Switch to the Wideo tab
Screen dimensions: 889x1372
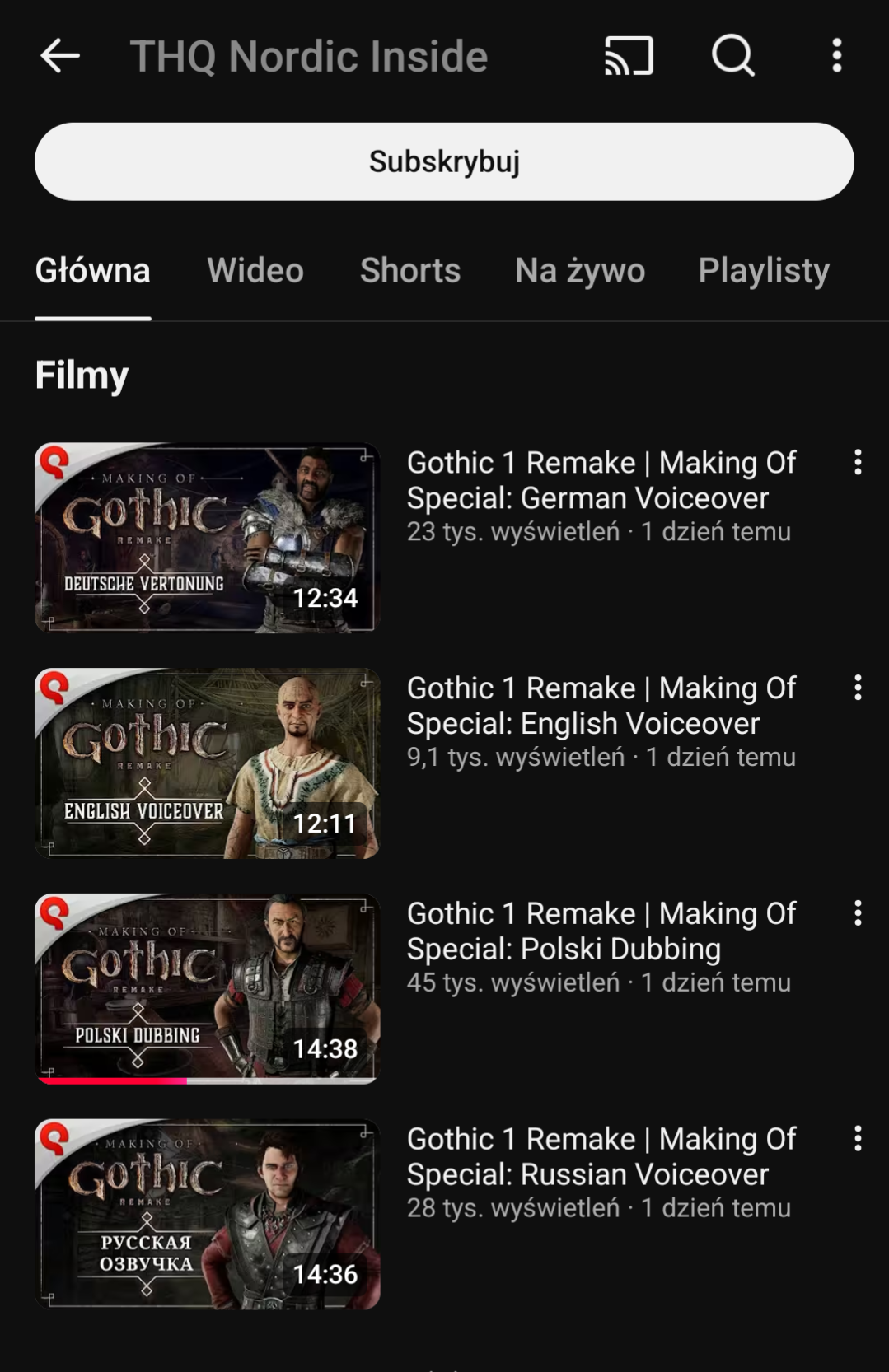(x=255, y=270)
